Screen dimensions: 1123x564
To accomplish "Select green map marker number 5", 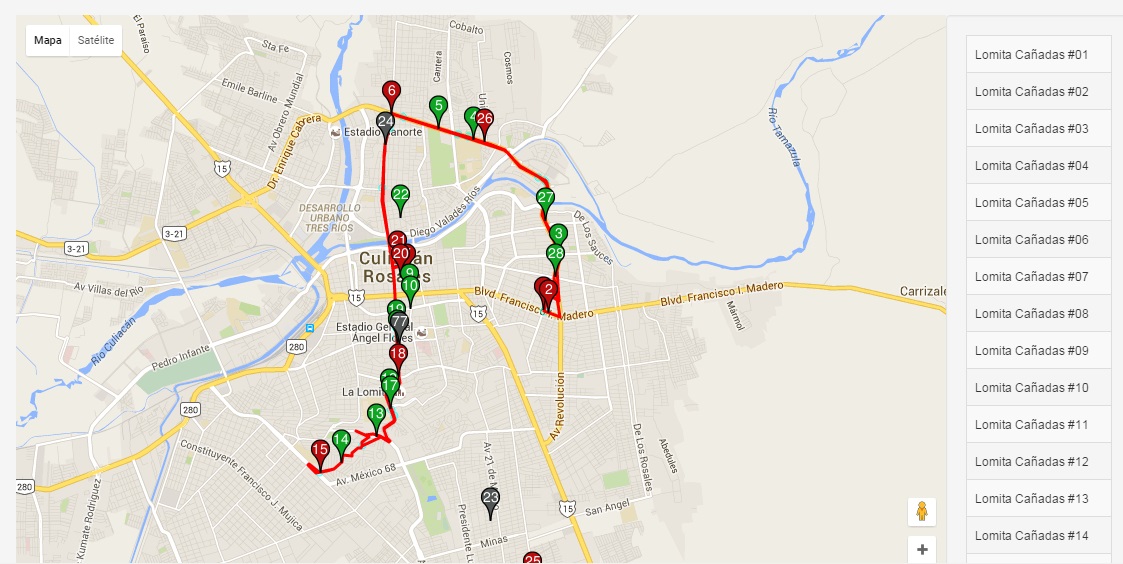I will [438, 106].
